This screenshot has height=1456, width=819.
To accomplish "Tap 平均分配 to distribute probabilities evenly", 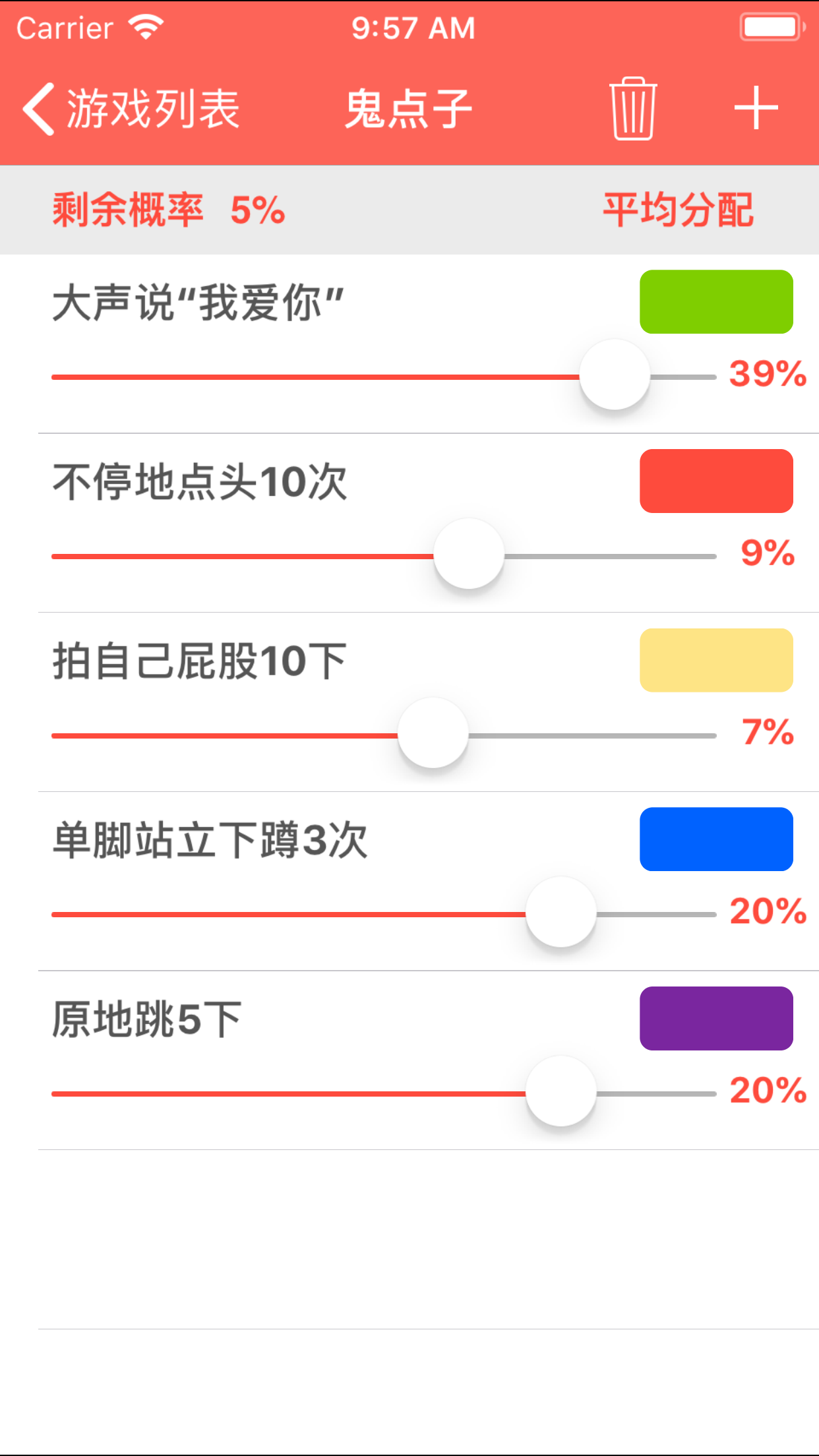I will pos(679,209).
